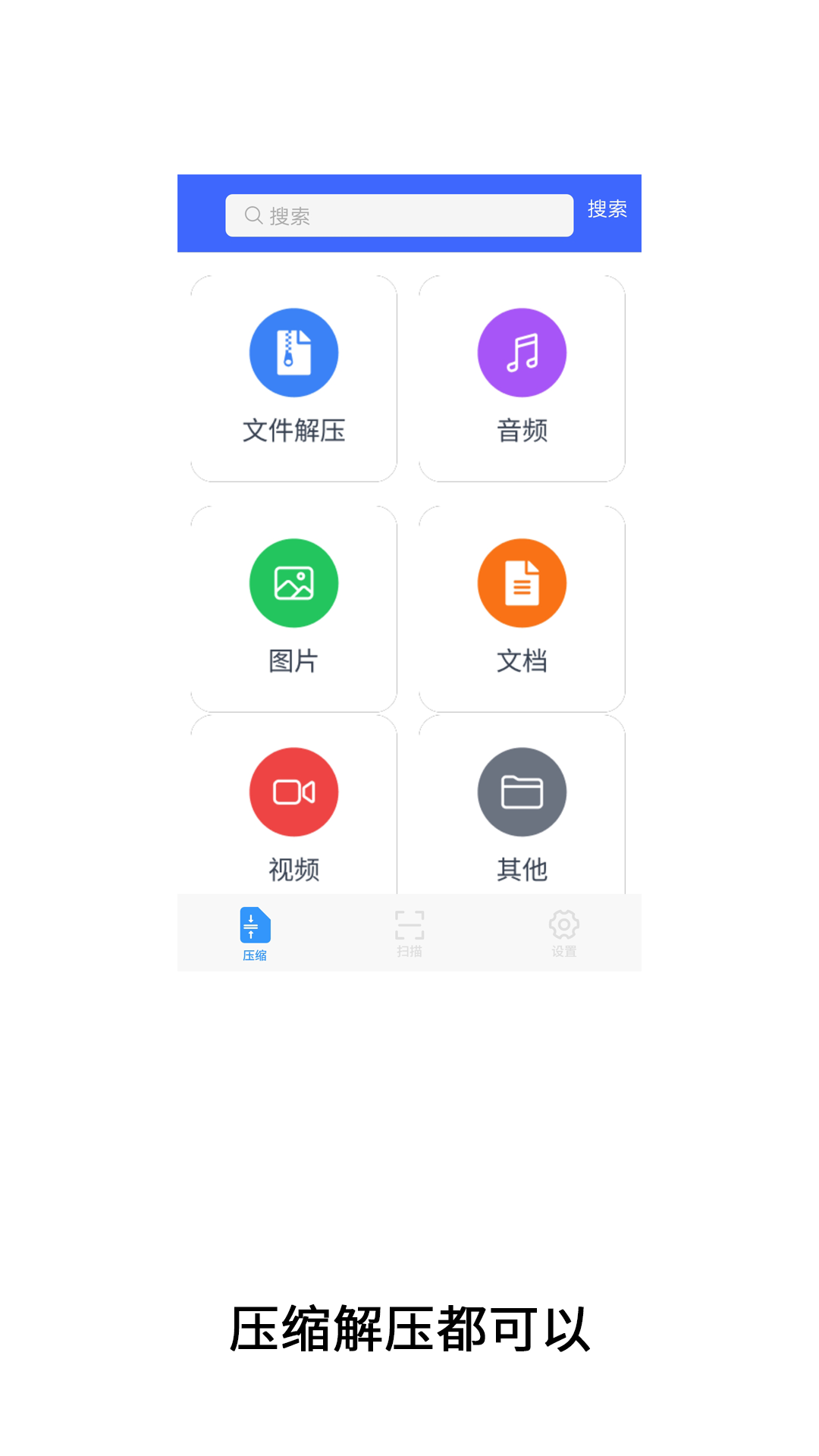
Task: Switch to the 扫描 tab
Action: tap(409, 933)
